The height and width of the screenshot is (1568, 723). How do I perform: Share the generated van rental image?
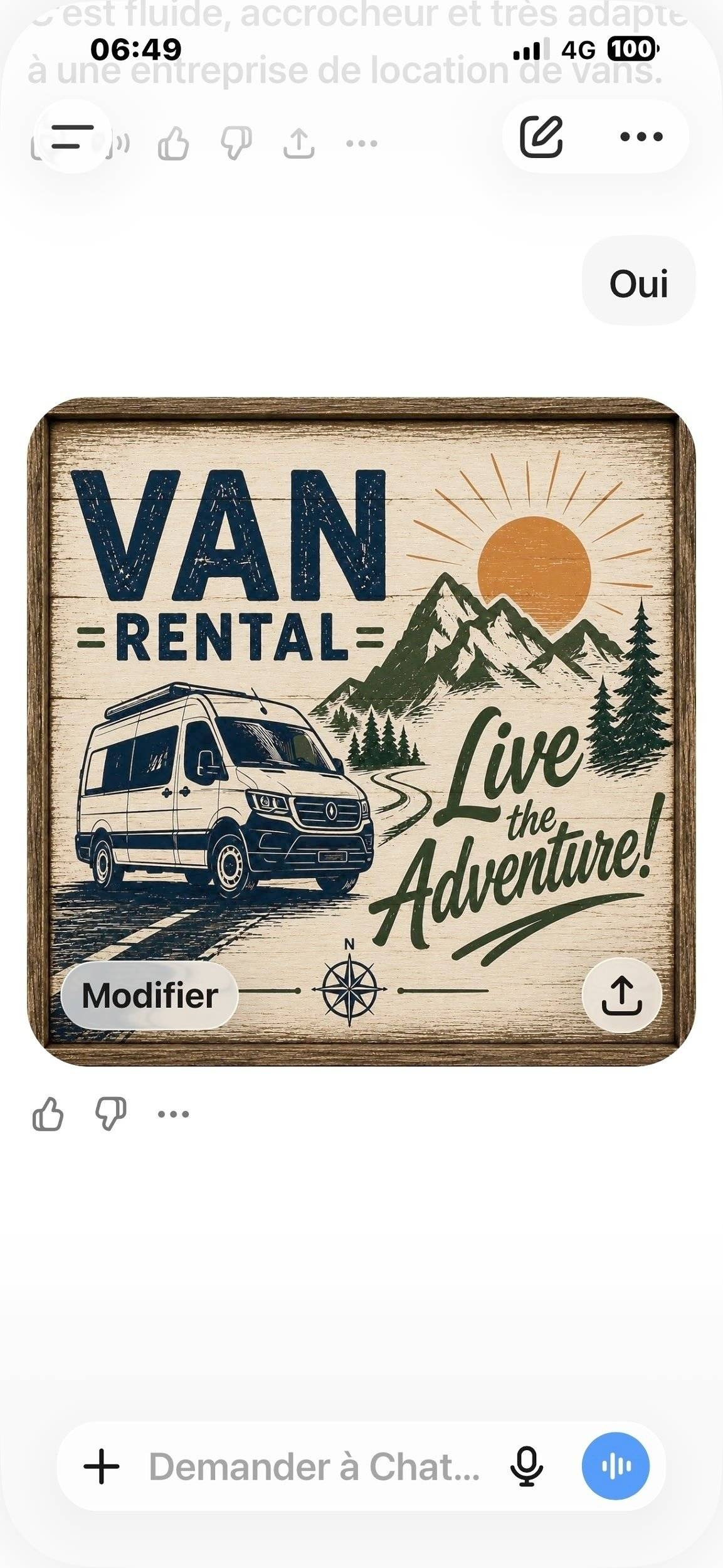coord(621,995)
